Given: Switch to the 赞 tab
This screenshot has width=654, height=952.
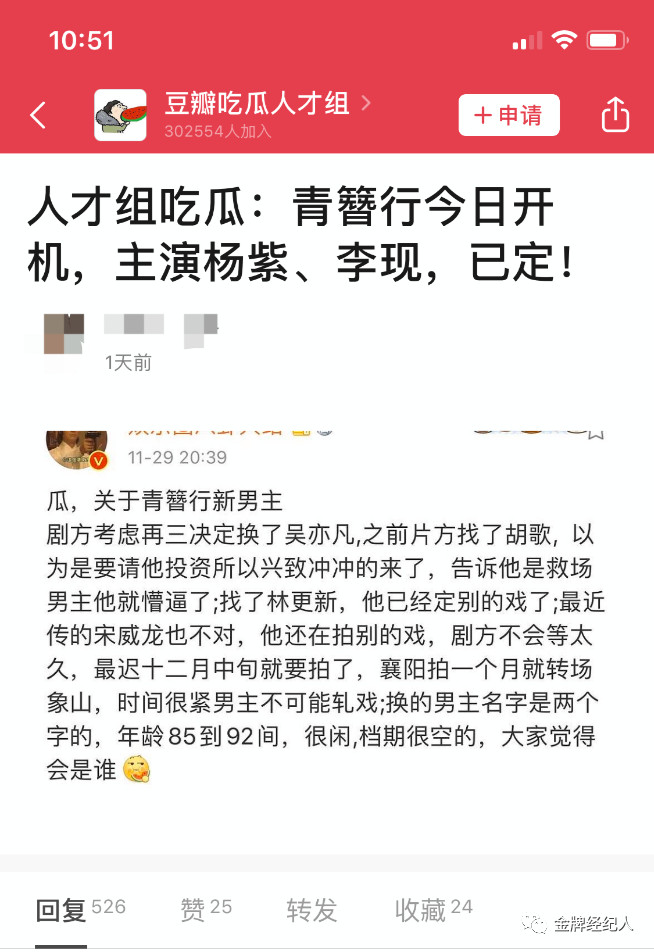Looking at the screenshot, I should tap(193, 910).
